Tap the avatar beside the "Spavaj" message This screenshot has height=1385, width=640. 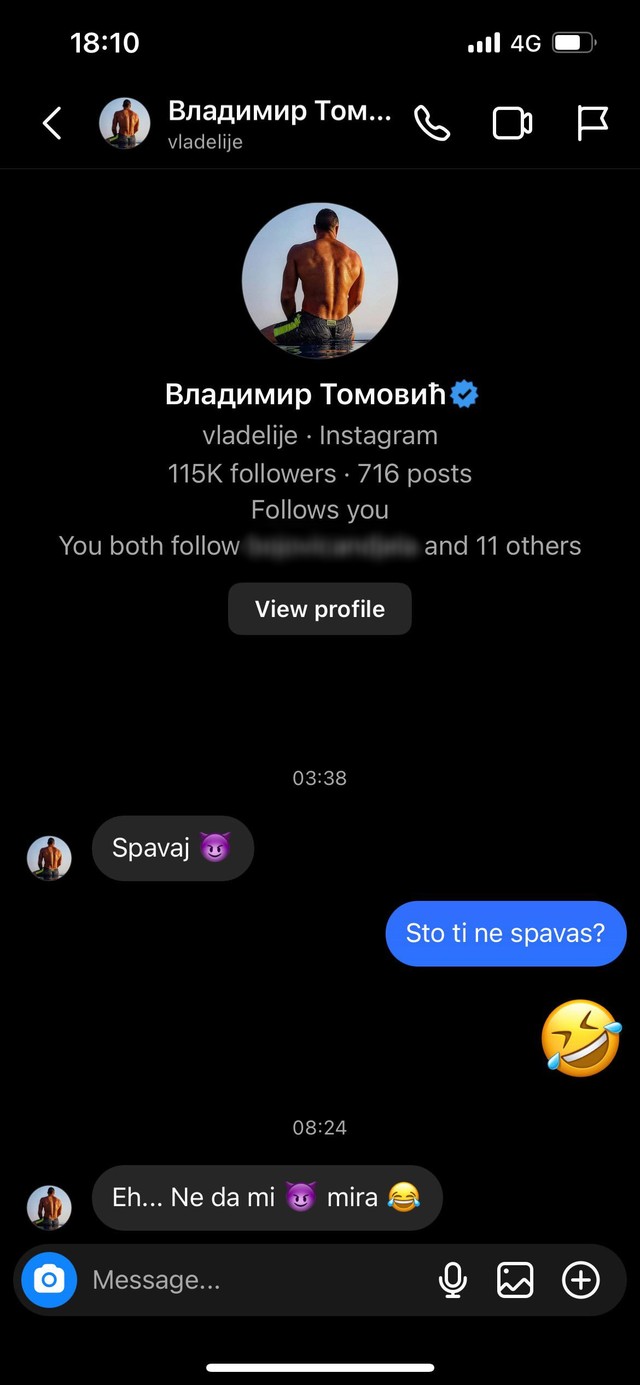point(49,858)
